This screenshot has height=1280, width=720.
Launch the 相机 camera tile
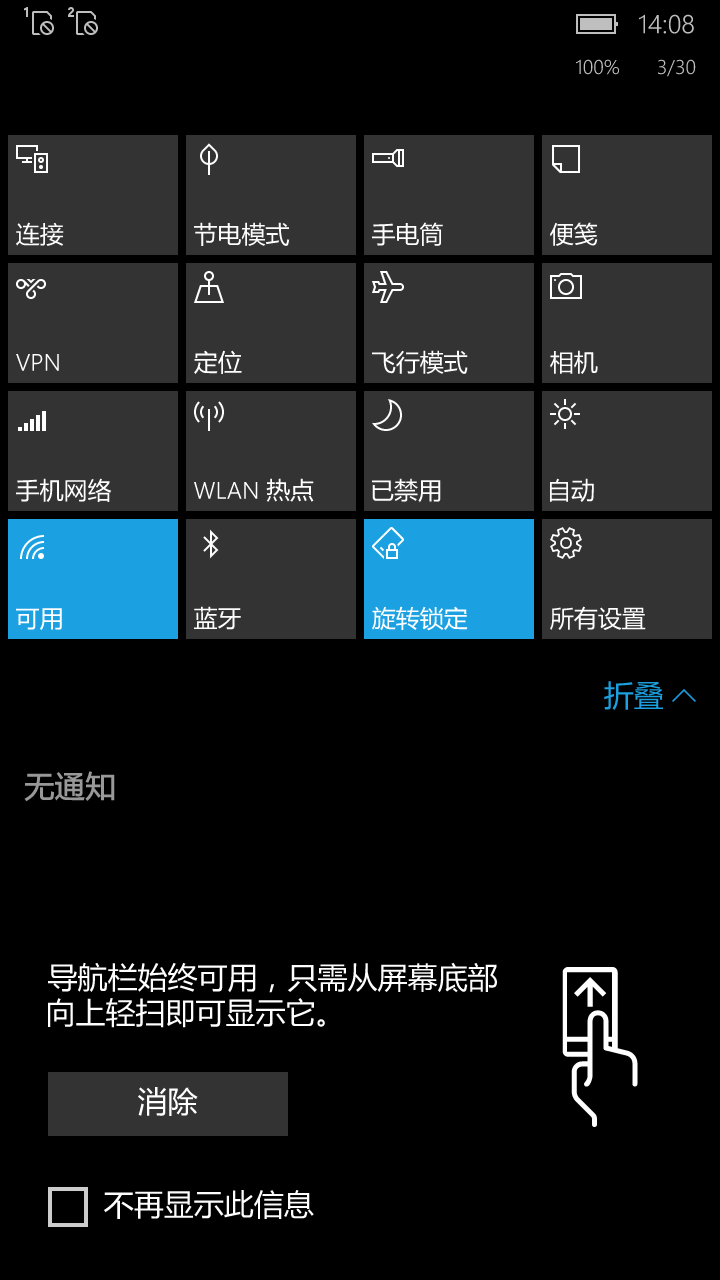627,323
